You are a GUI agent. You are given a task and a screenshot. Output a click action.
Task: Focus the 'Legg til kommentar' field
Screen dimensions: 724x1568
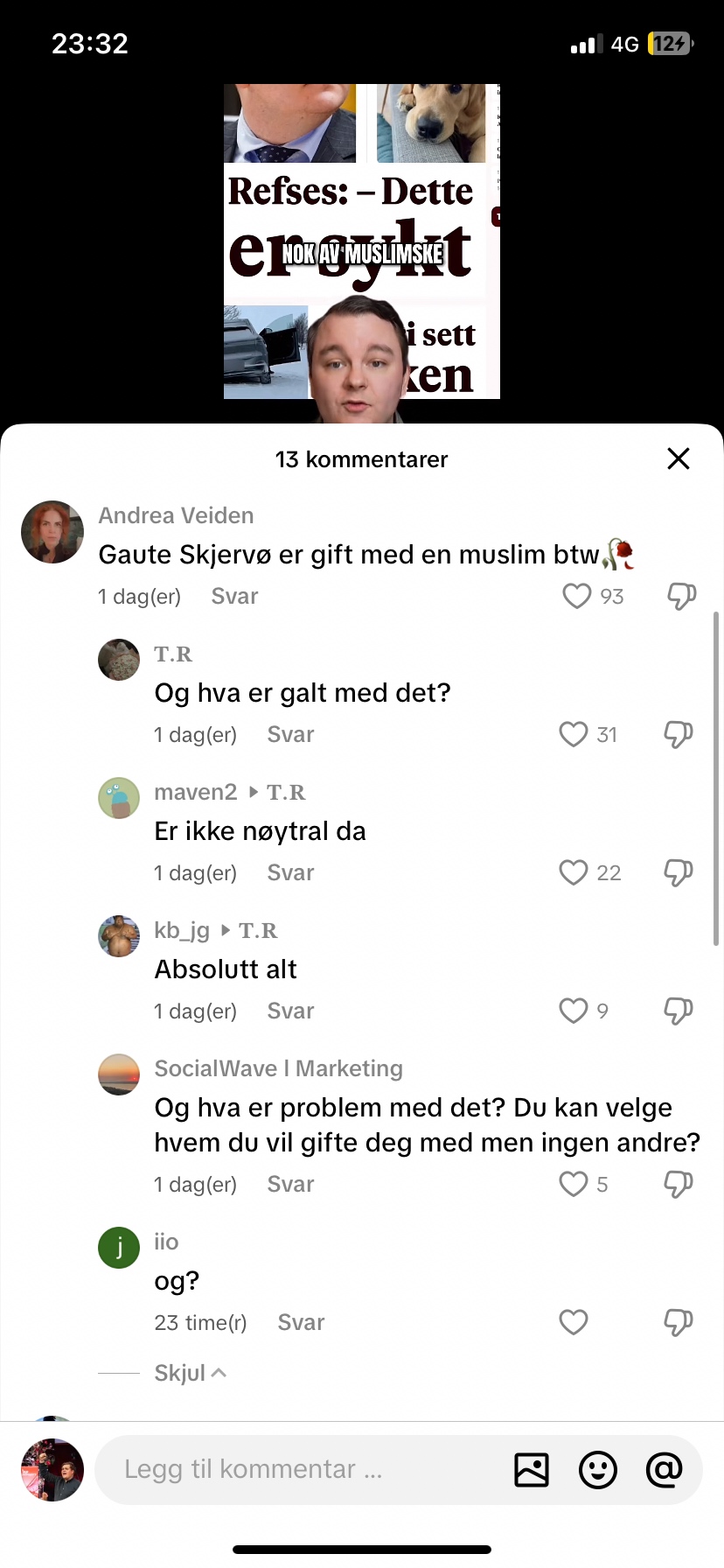pyautogui.click(x=297, y=1469)
